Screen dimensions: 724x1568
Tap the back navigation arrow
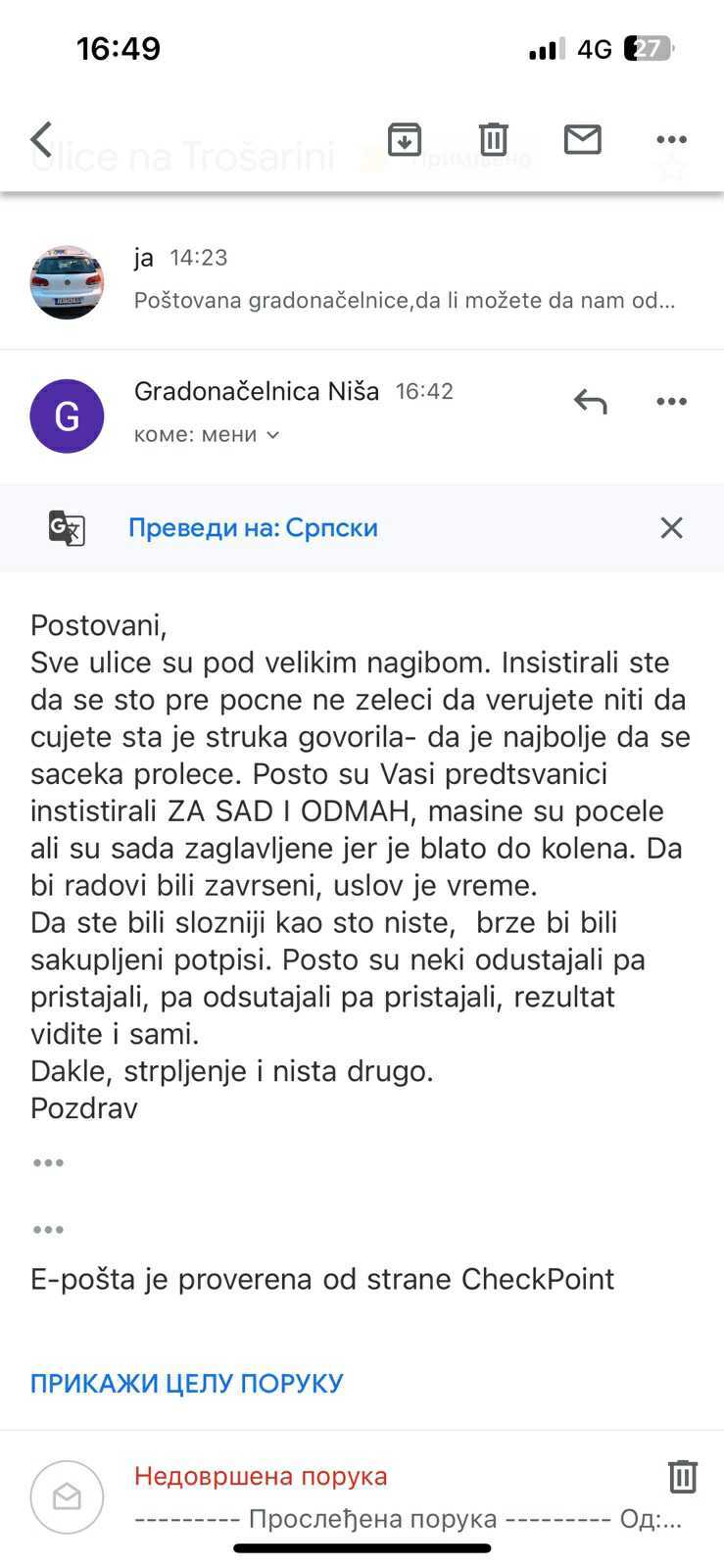point(40,139)
